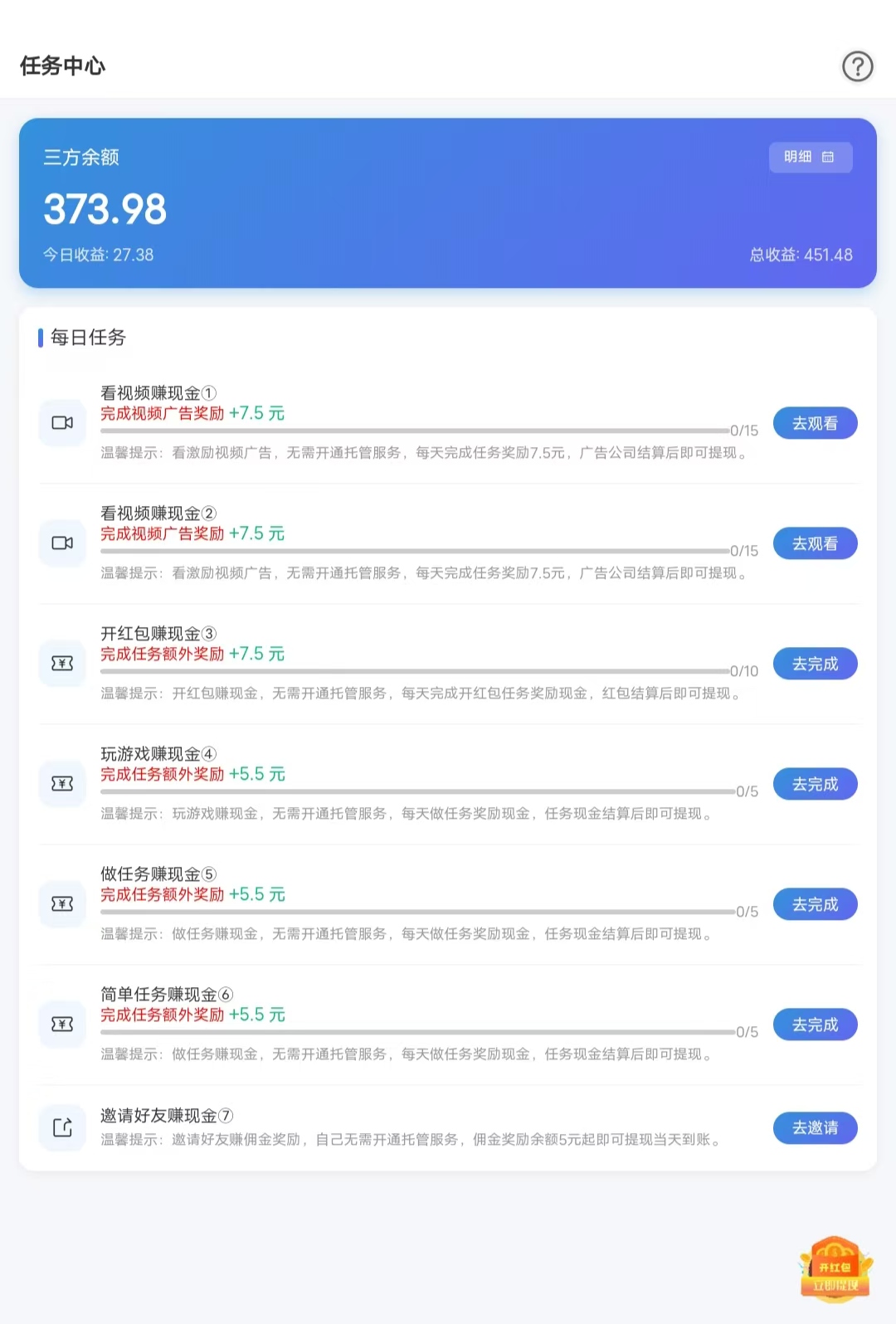Click the red envelope icon beside 开红包赚现金③
The image size is (896, 1324).
click(62, 664)
